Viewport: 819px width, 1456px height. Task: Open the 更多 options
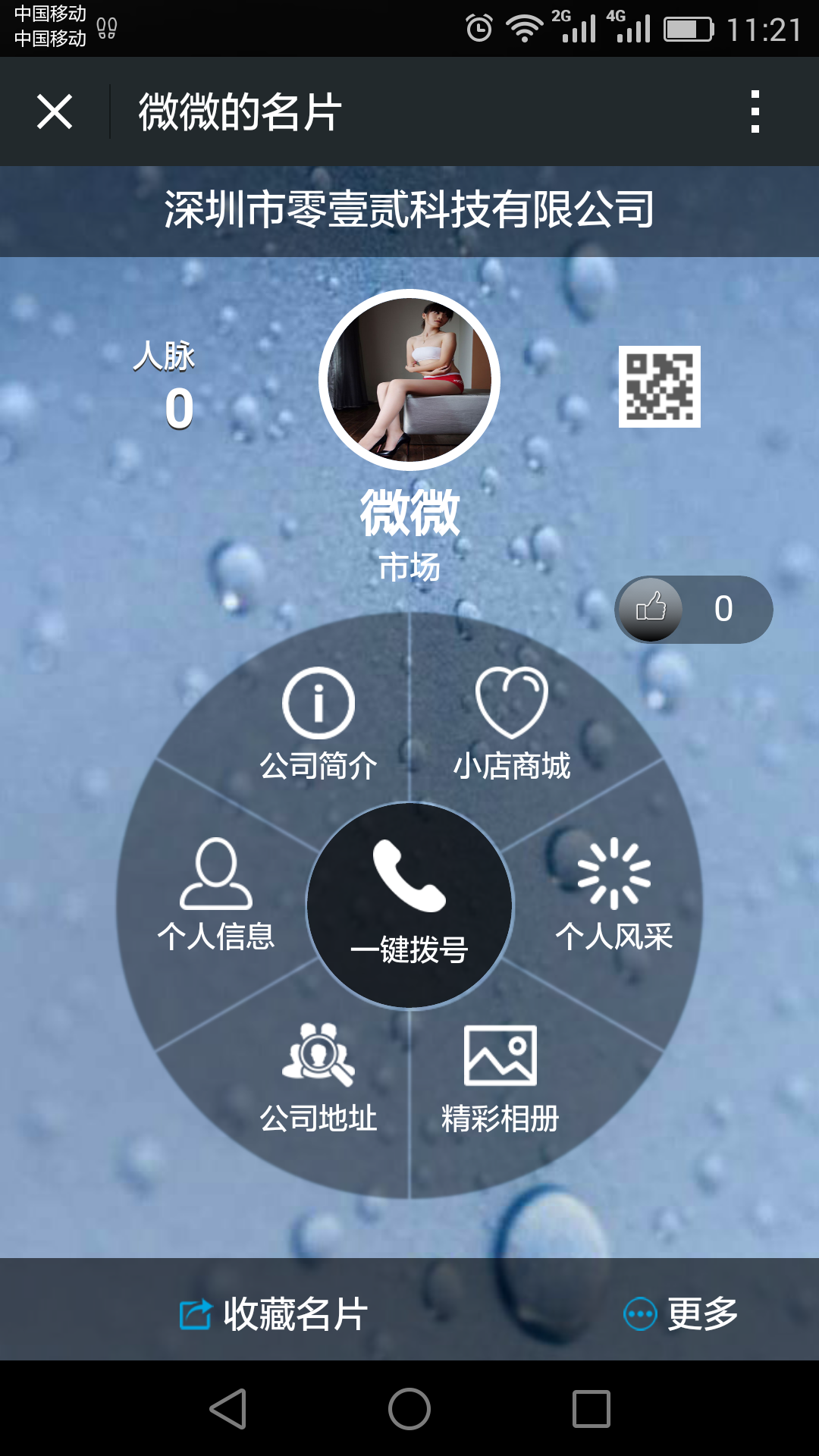coord(680,1313)
